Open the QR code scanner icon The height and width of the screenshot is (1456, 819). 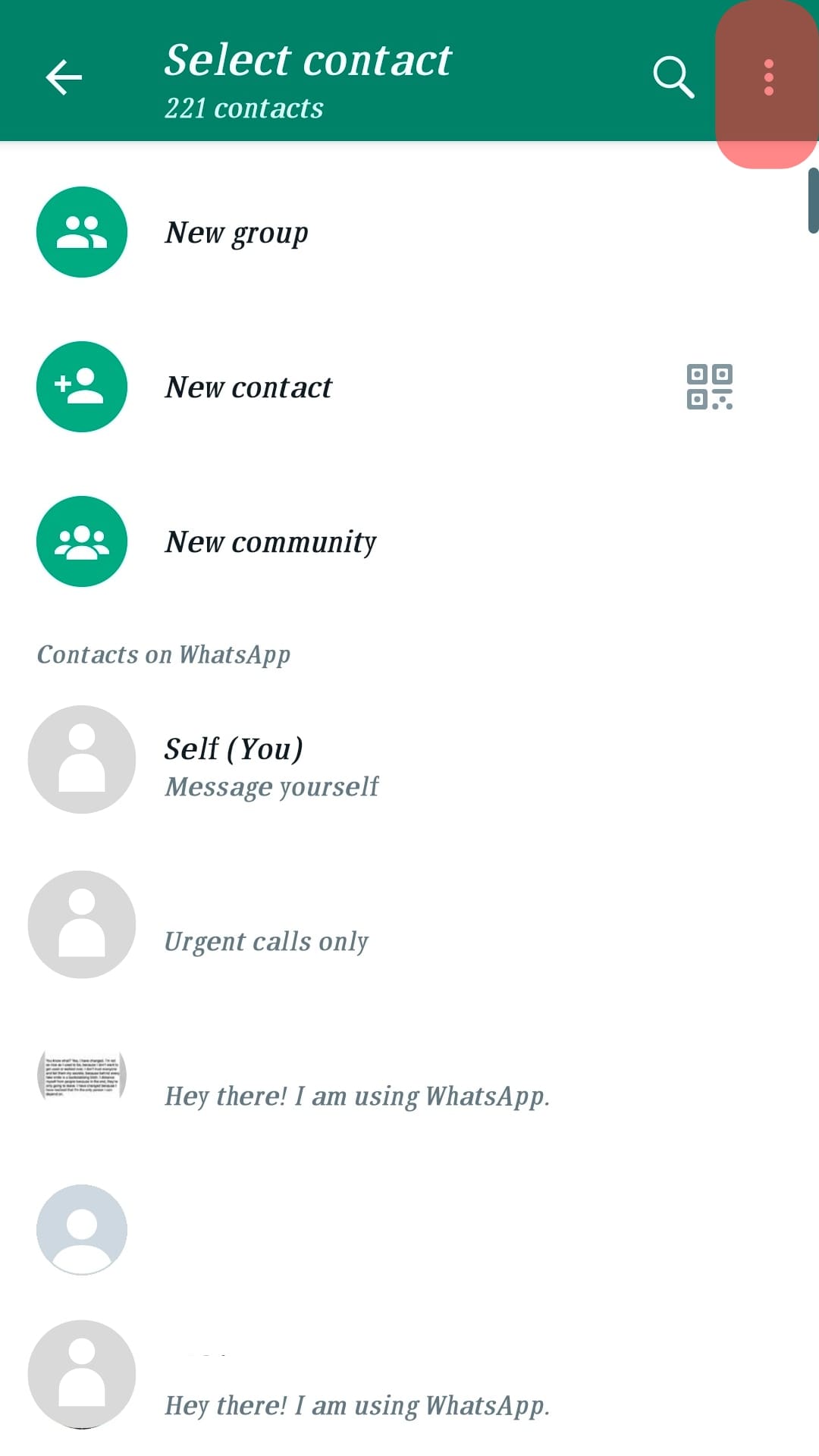(x=709, y=387)
